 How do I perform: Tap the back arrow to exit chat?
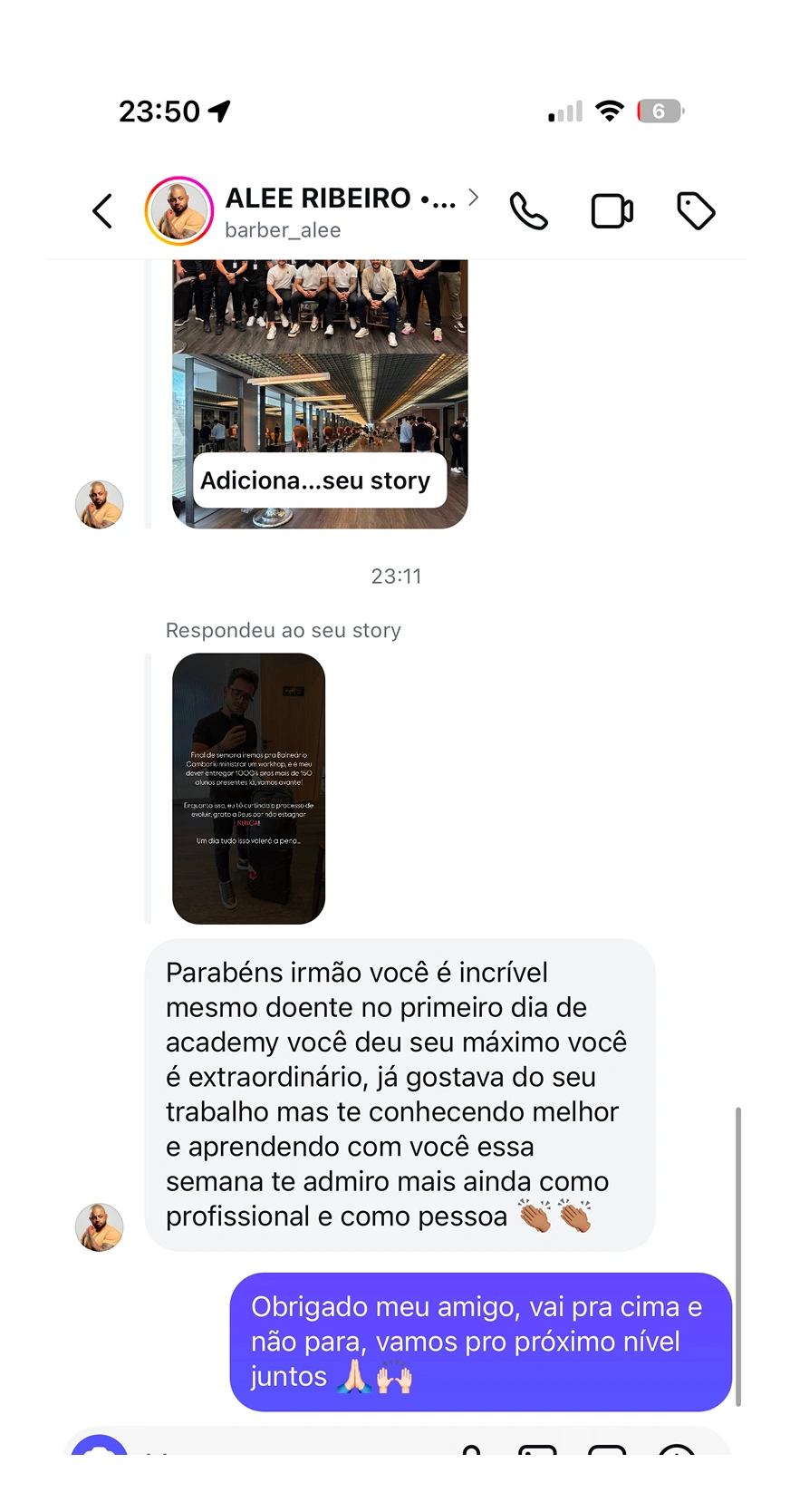pos(101,210)
